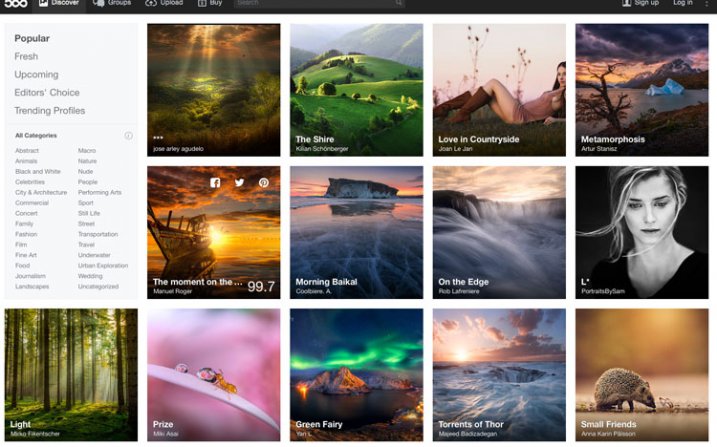Image resolution: width=717 pixels, height=447 pixels.
Task: Tap the Log in link
Action: click(x=683, y=3)
